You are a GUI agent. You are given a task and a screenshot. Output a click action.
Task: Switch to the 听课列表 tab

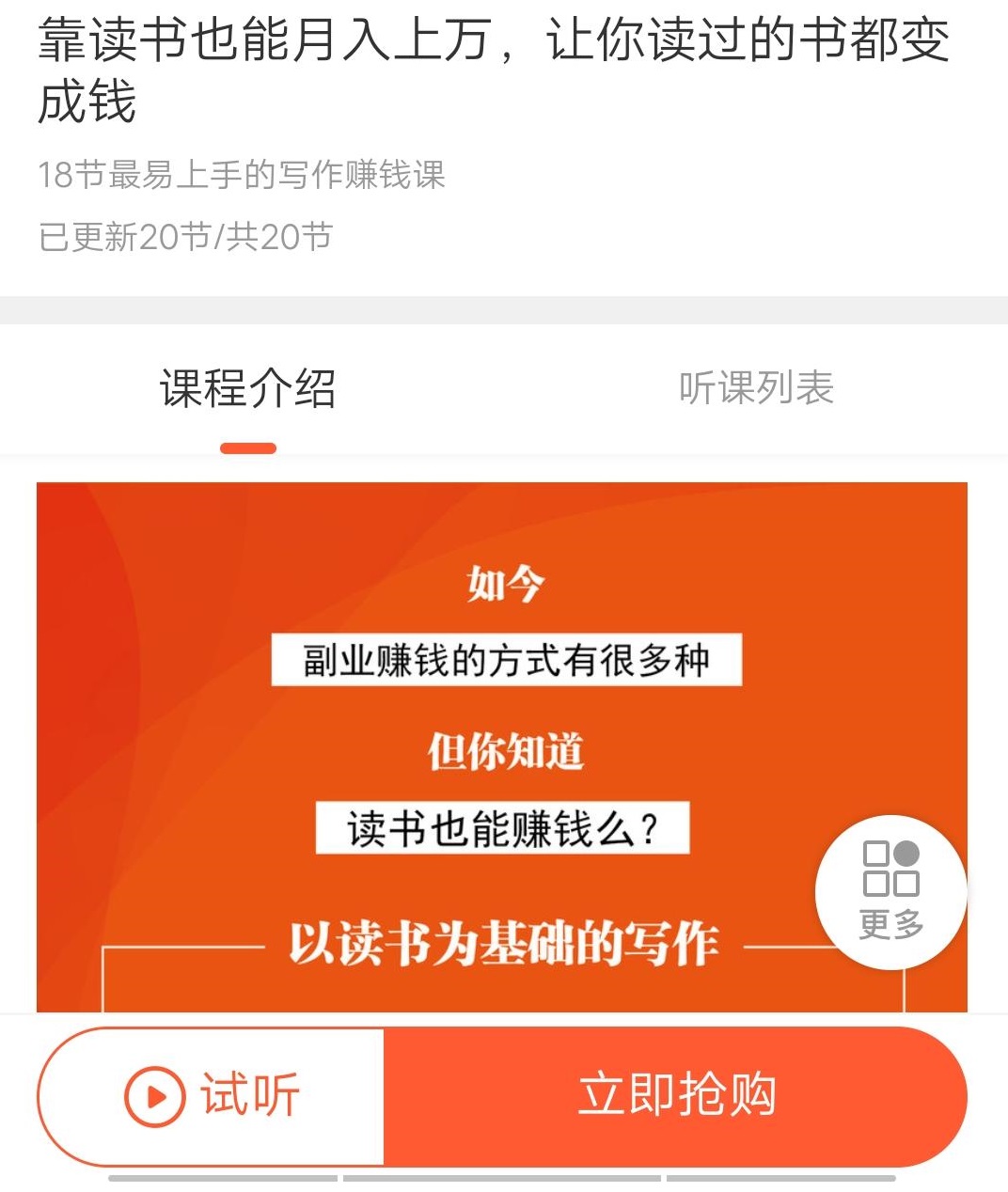756,388
